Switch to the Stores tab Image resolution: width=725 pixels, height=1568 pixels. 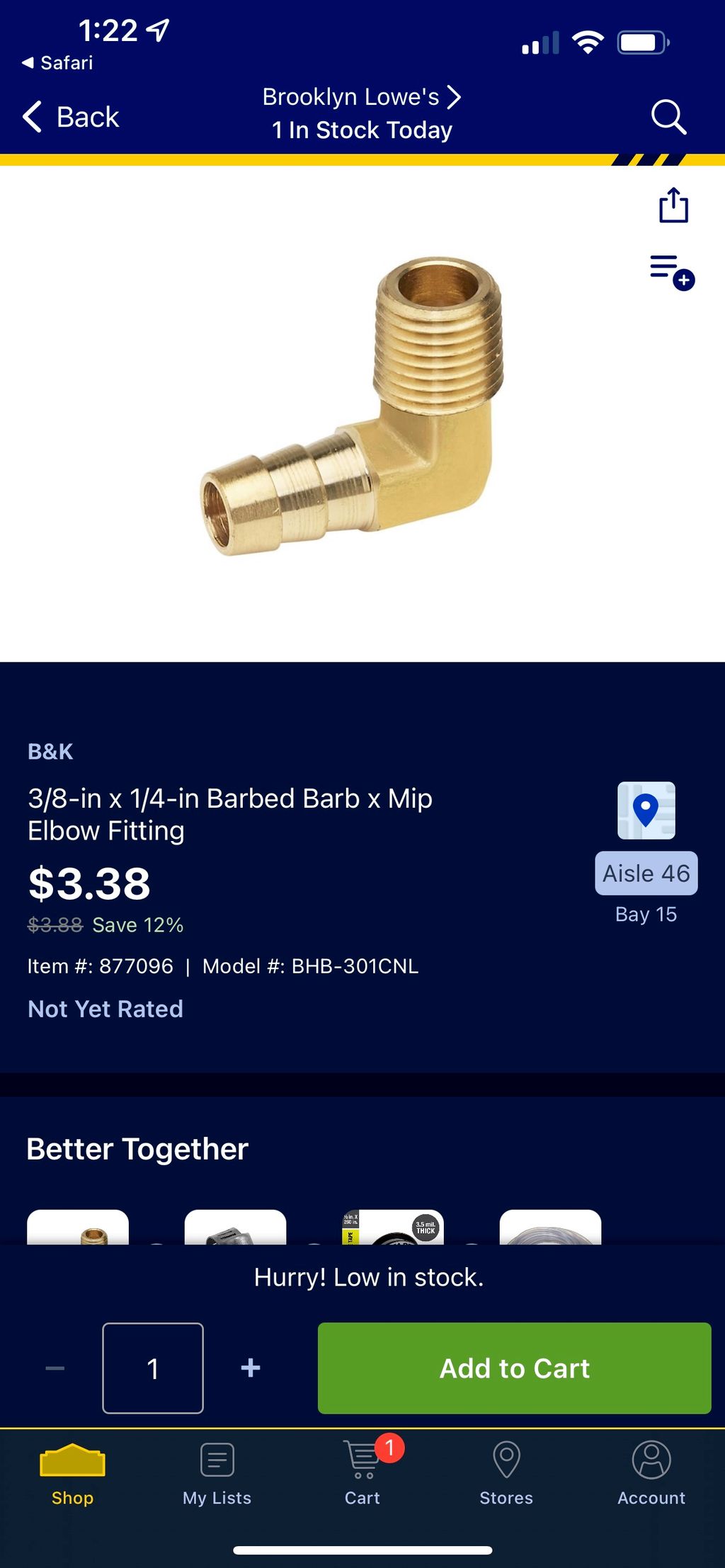[506, 1474]
